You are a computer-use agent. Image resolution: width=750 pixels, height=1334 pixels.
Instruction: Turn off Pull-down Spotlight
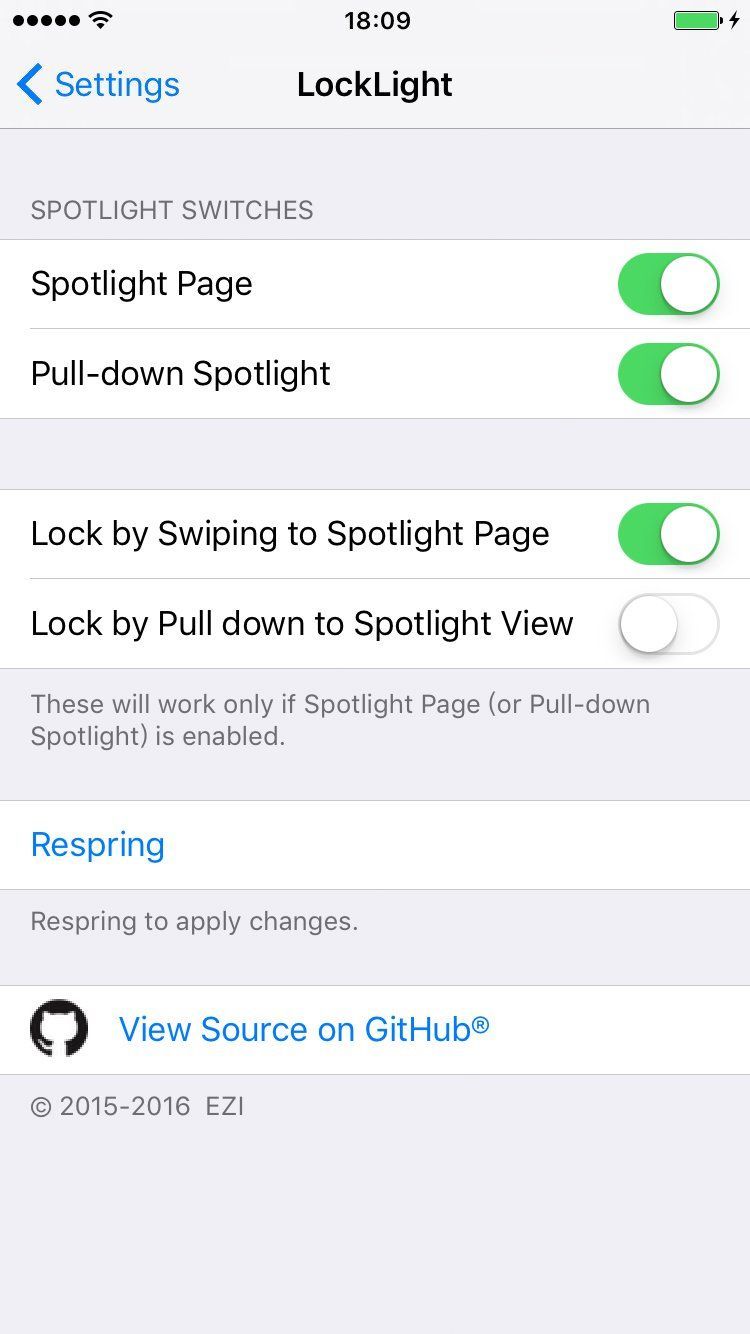tap(668, 373)
